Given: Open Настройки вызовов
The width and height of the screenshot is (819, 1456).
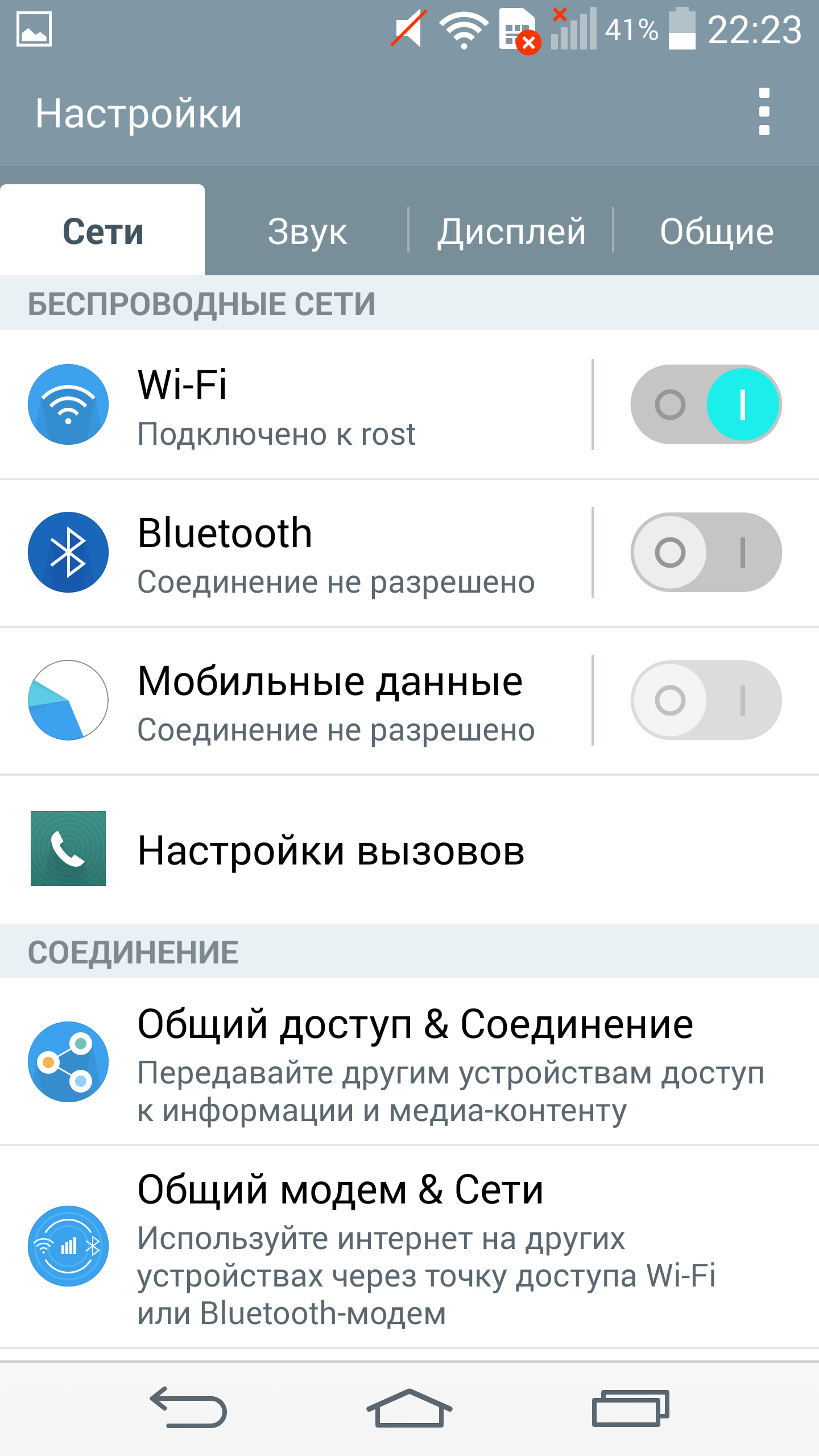Looking at the screenshot, I should pyautogui.click(x=409, y=849).
